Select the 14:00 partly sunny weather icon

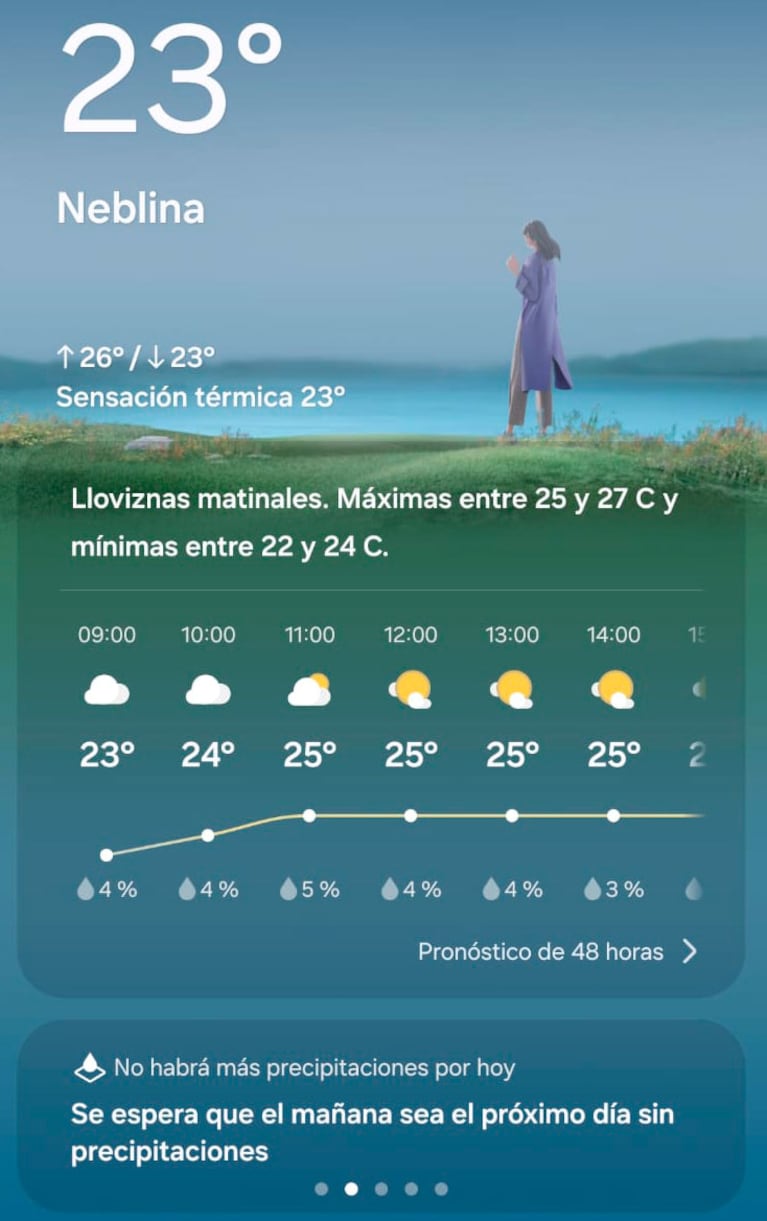click(x=614, y=686)
